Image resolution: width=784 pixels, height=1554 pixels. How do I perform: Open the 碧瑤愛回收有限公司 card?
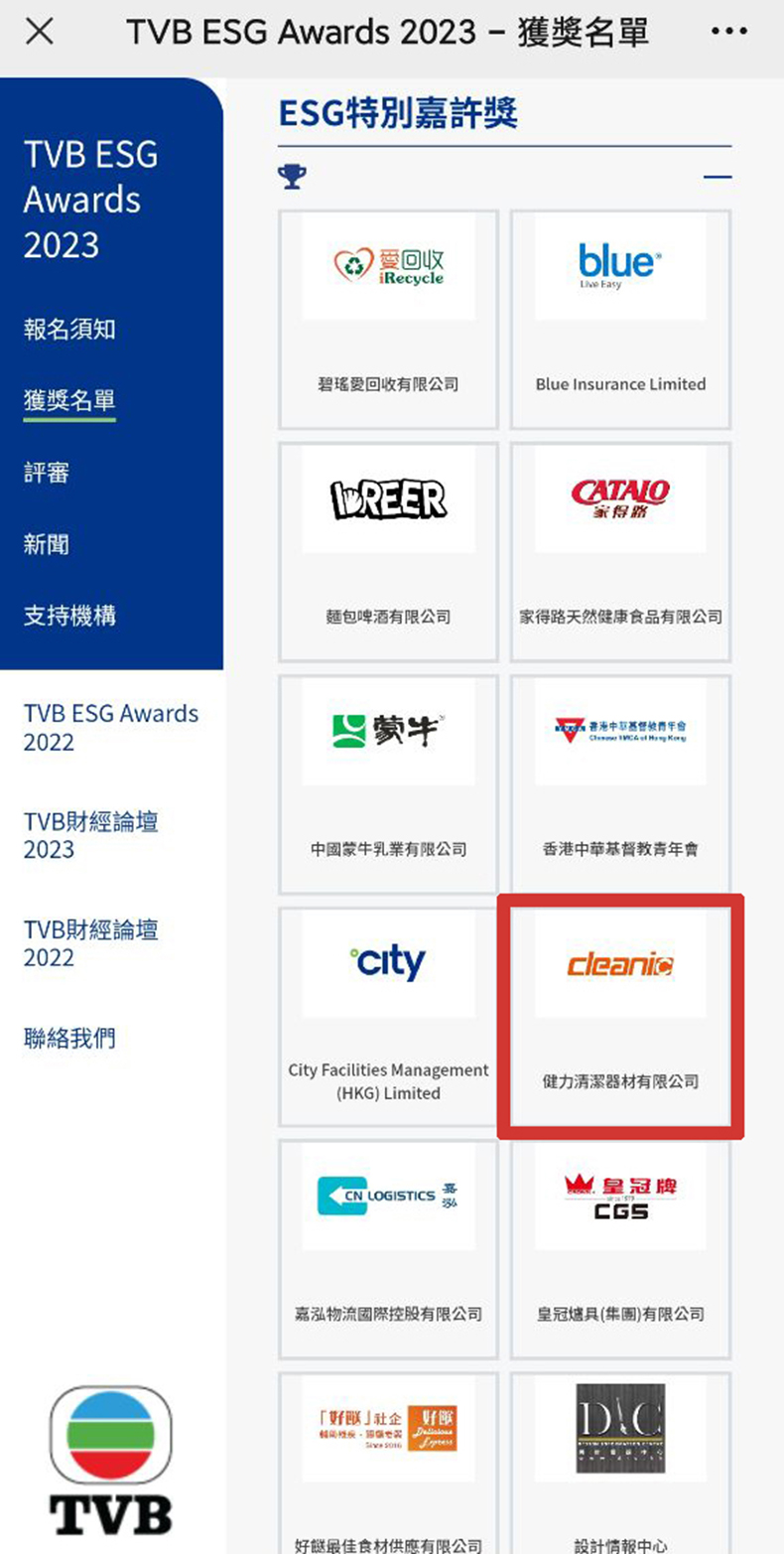tap(388, 319)
